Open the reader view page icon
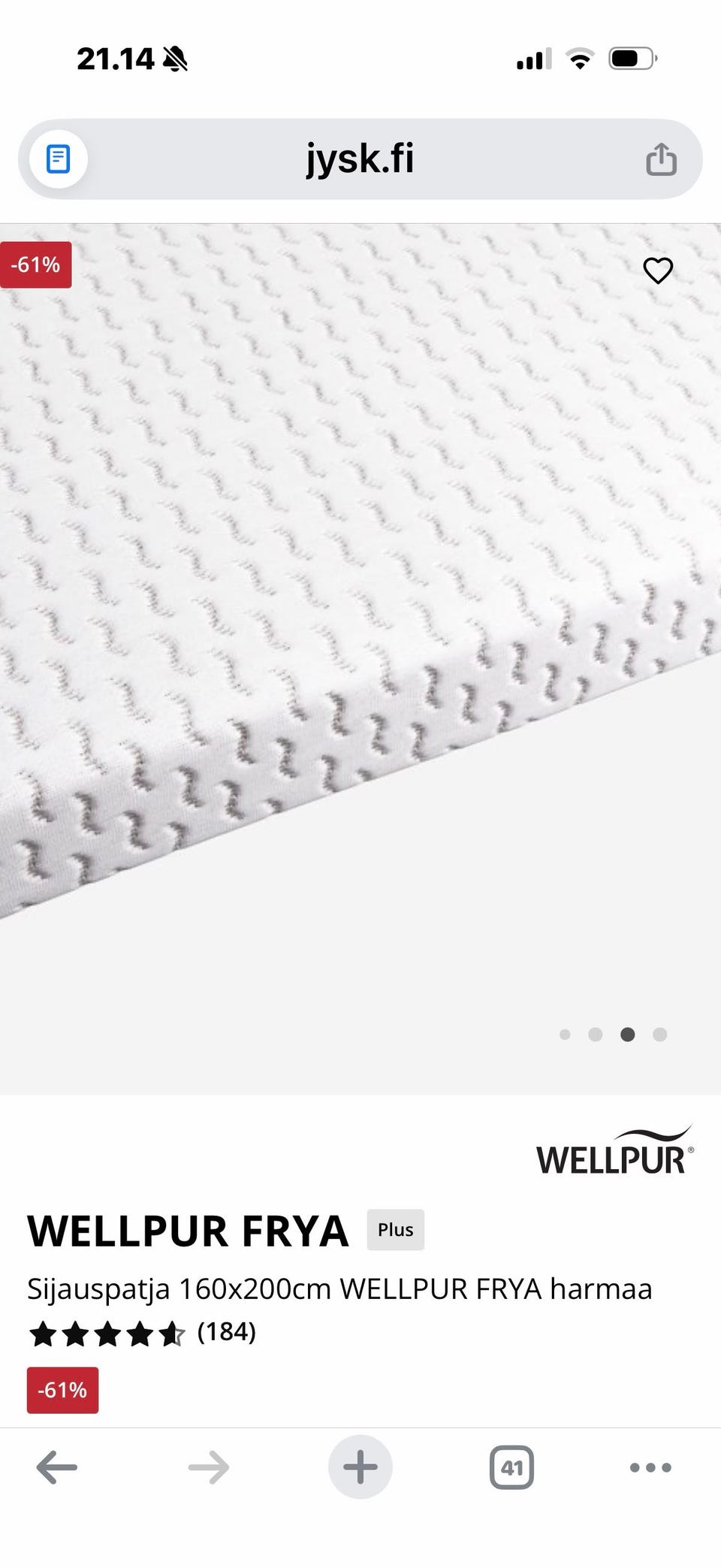 click(58, 159)
